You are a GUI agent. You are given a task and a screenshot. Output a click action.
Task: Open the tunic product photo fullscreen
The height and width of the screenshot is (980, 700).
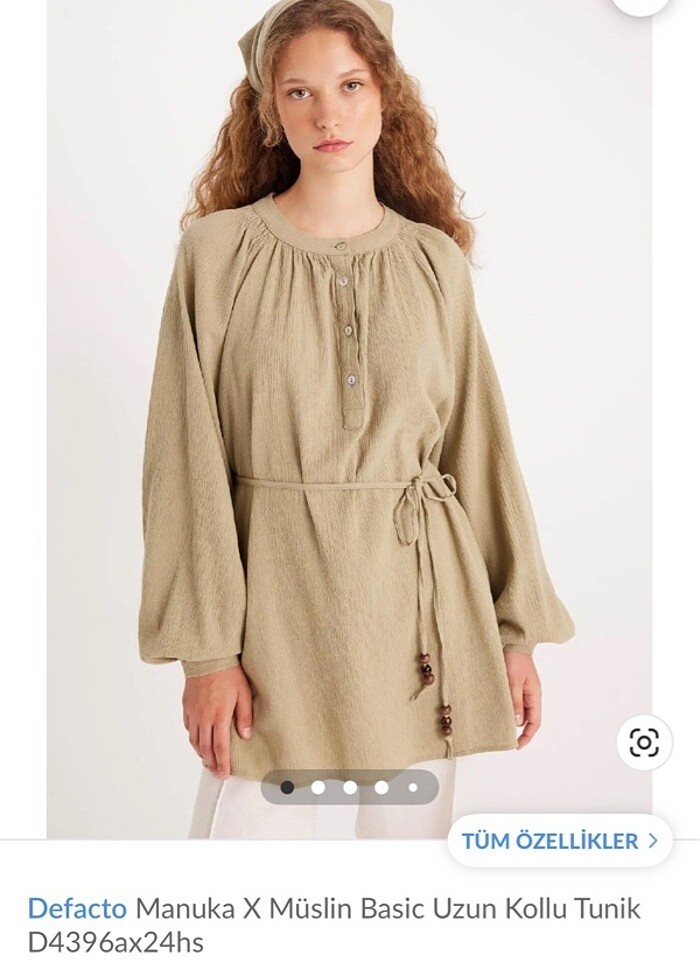(350, 420)
